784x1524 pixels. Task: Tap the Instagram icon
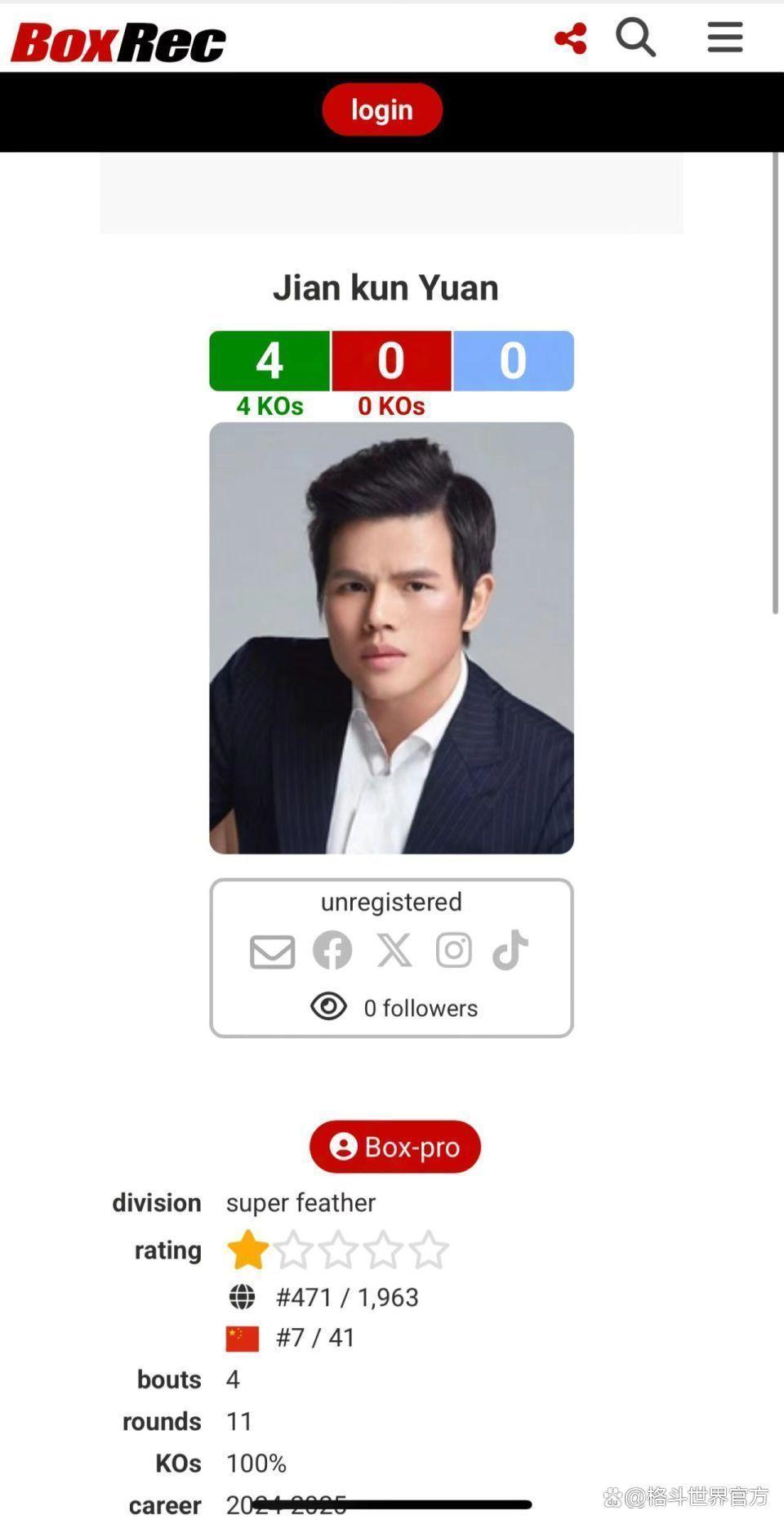453,951
